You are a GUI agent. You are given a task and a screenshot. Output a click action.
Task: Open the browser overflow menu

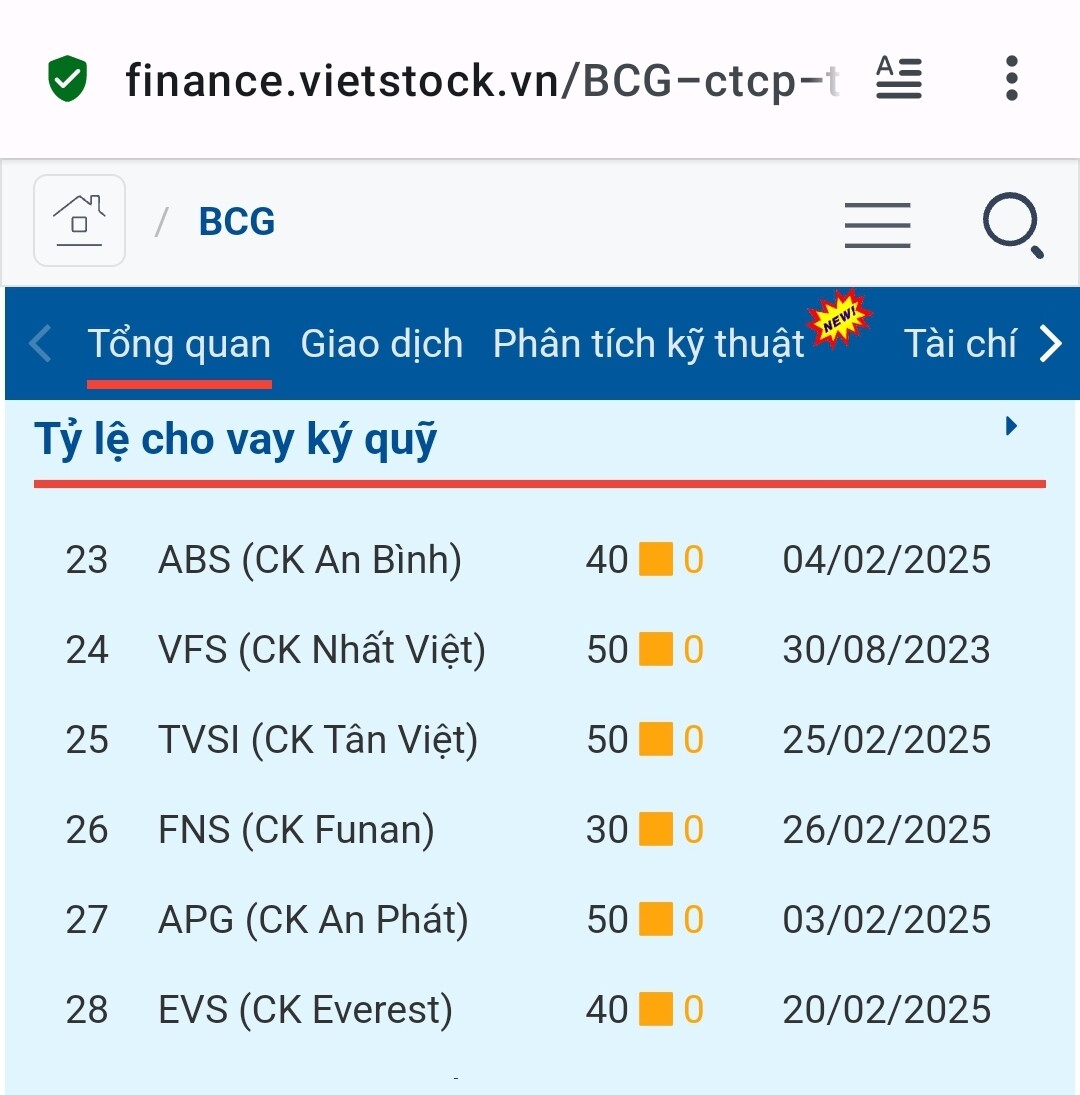(x=1011, y=78)
